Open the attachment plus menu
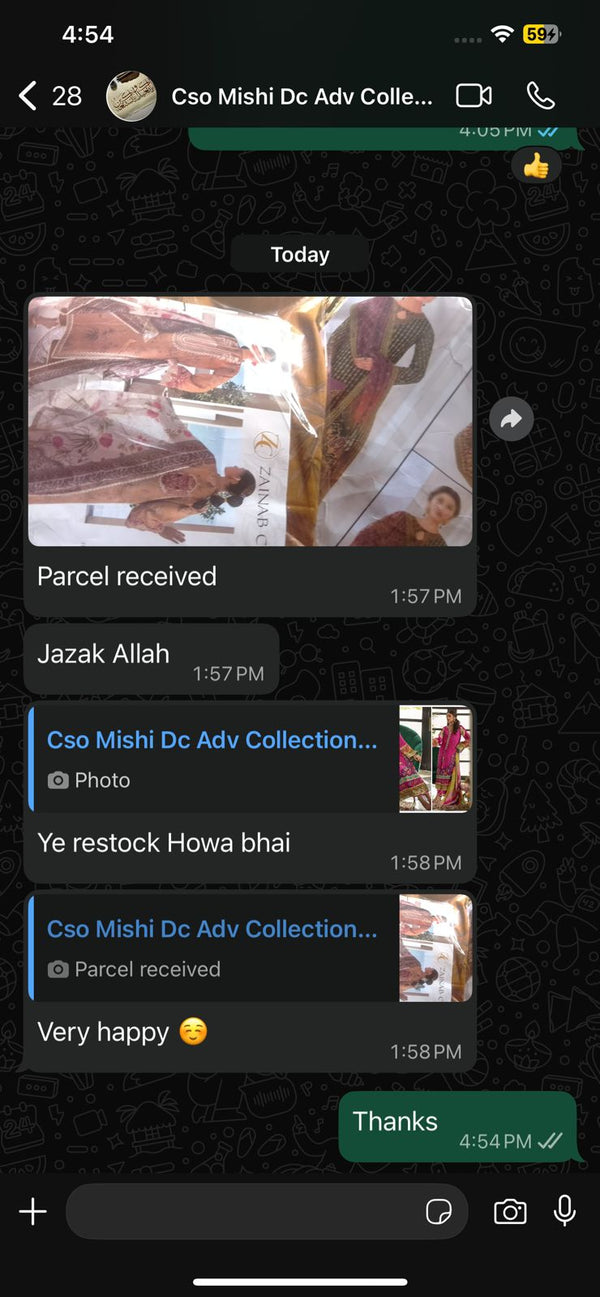Screen dimensions: 600x1297 (33, 1212)
